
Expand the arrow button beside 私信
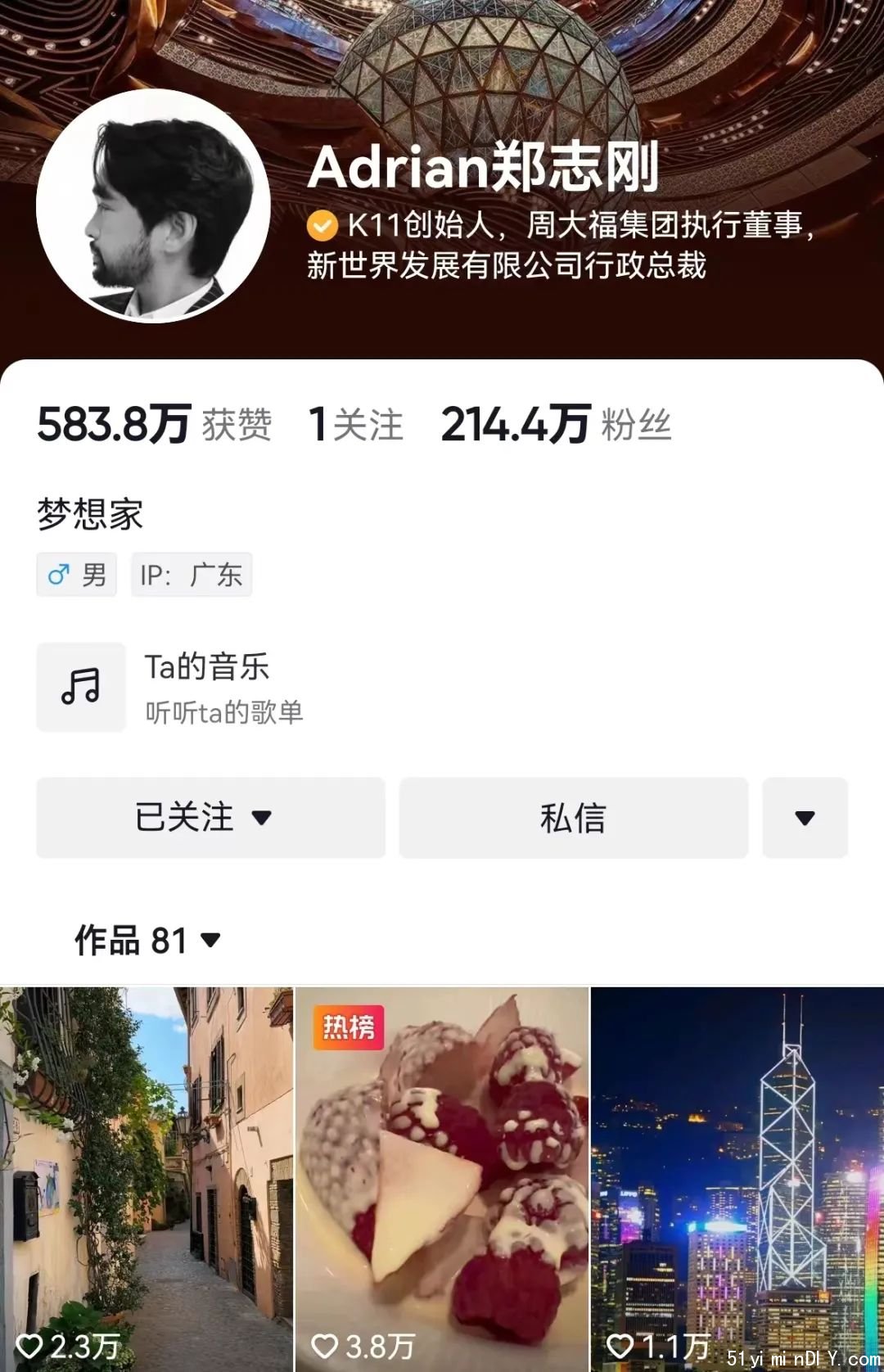[805, 817]
